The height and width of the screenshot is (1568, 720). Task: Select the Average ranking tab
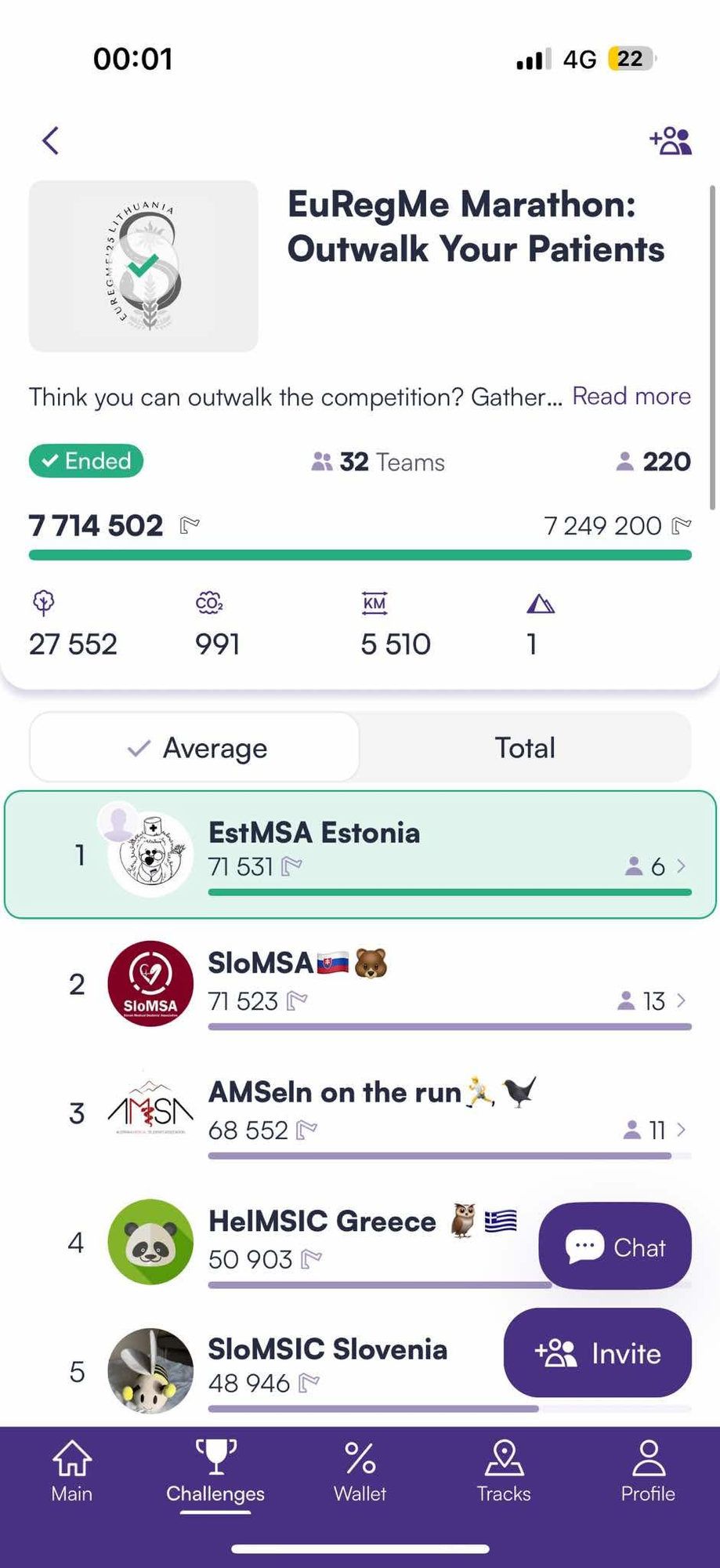point(194,747)
